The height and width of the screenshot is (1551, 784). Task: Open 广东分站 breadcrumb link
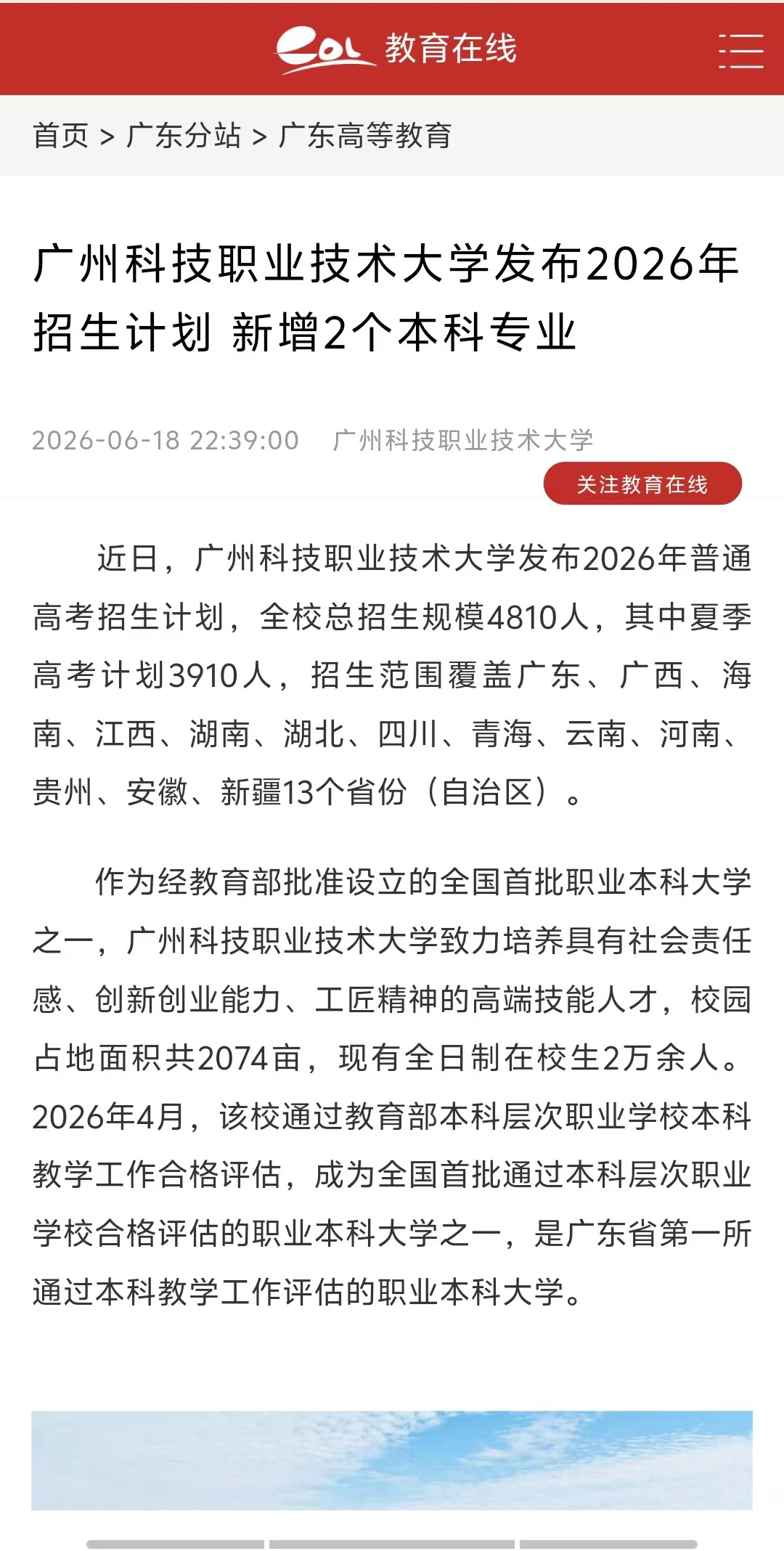pos(184,136)
